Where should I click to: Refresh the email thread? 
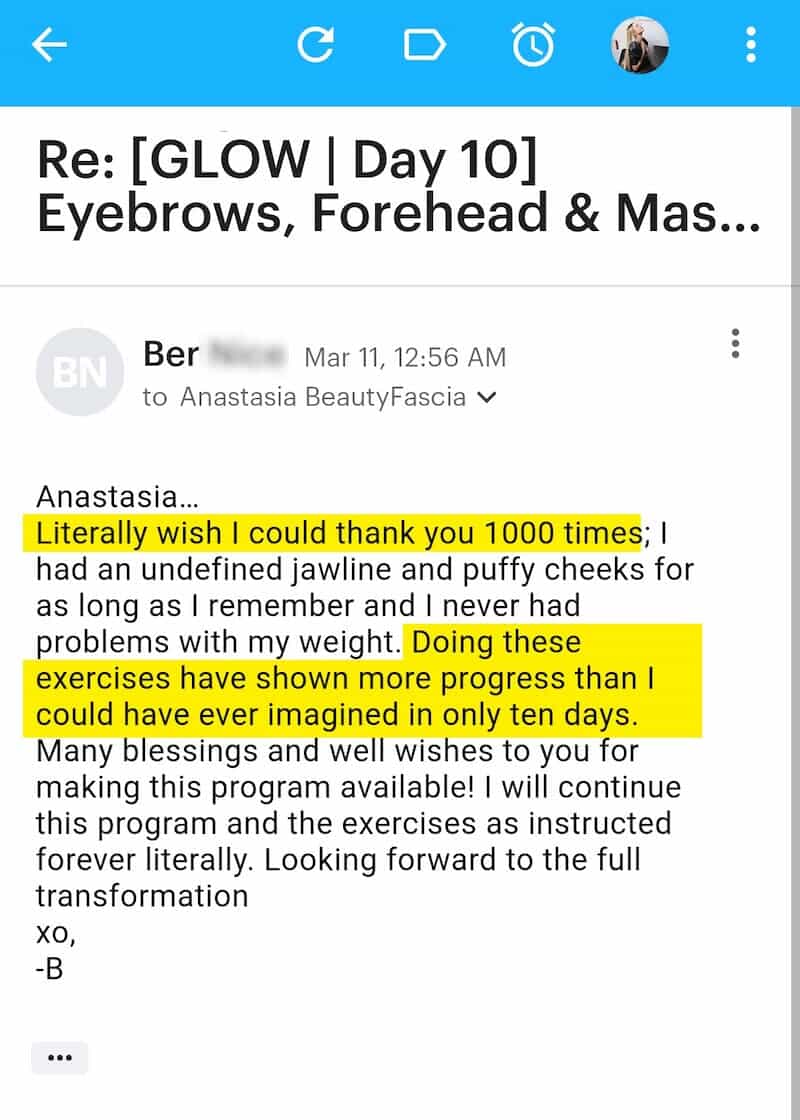pyautogui.click(x=317, y=45)
